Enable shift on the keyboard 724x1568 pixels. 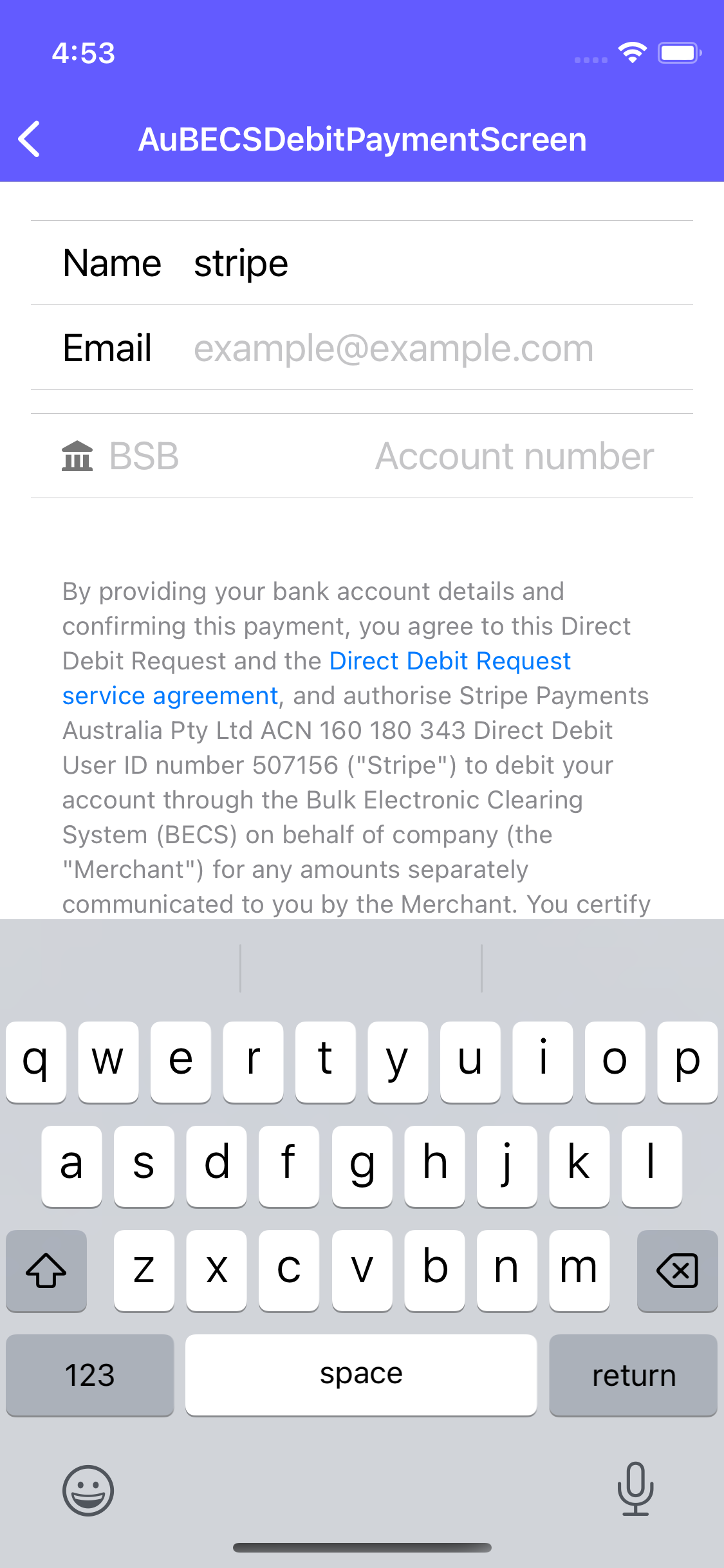click(46, 1271)
